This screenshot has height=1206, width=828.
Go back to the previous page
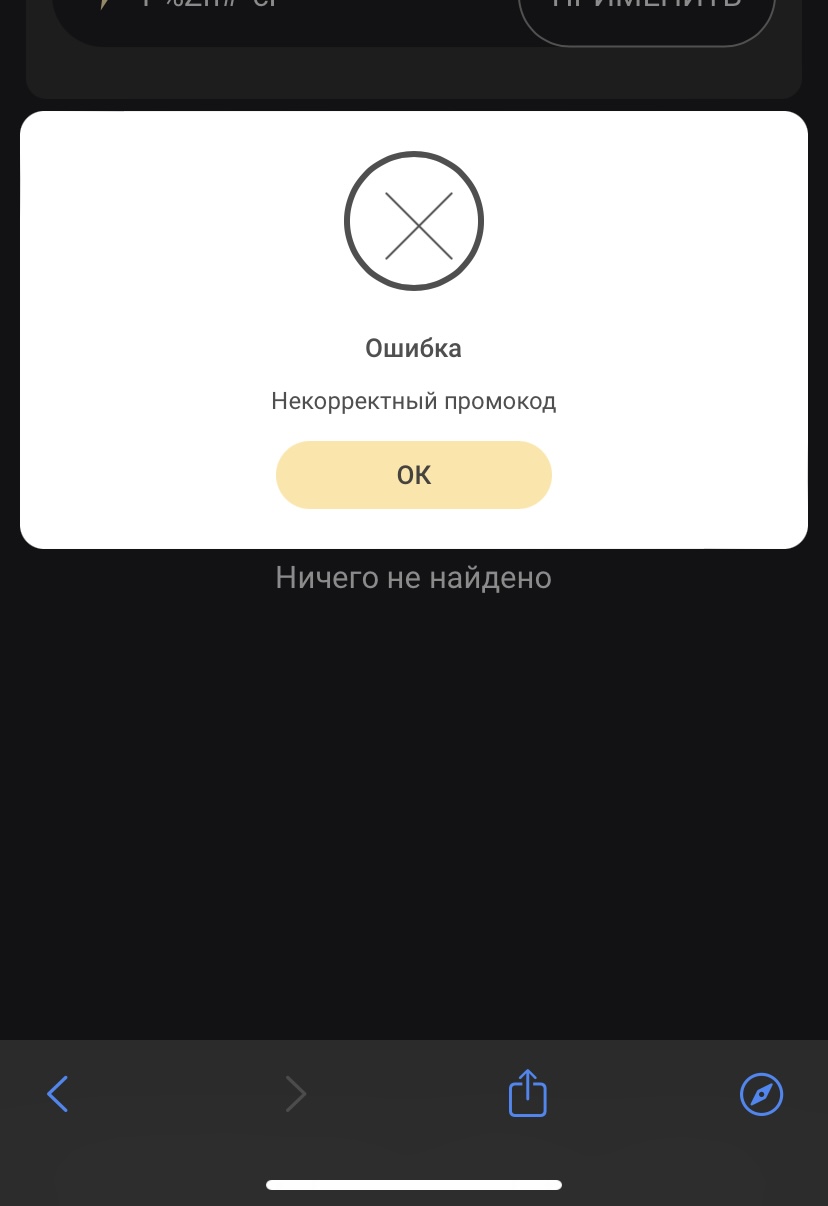pyautogui.click(x=58, y=1093)
